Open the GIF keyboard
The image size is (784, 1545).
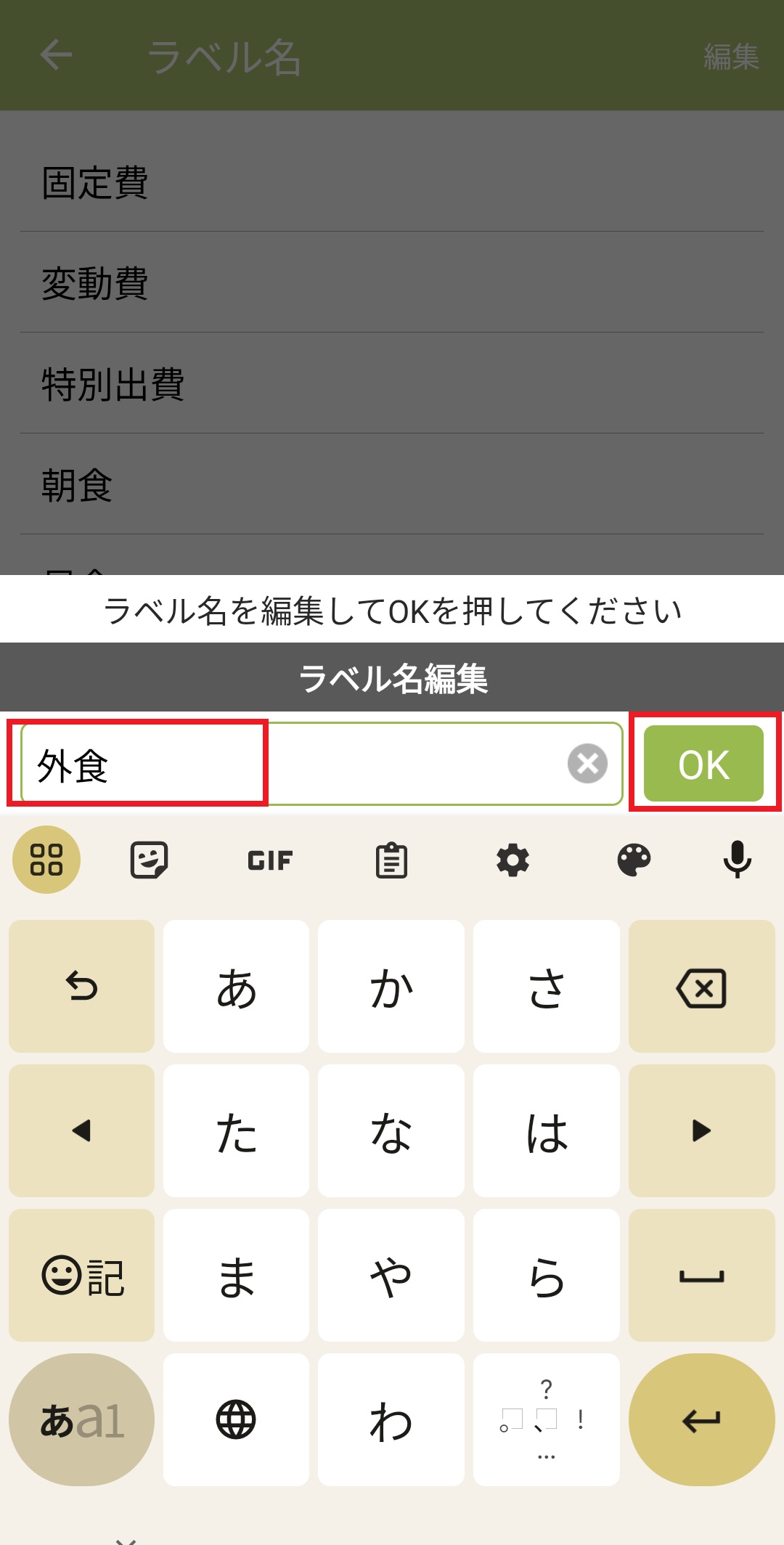click(270, 860)
